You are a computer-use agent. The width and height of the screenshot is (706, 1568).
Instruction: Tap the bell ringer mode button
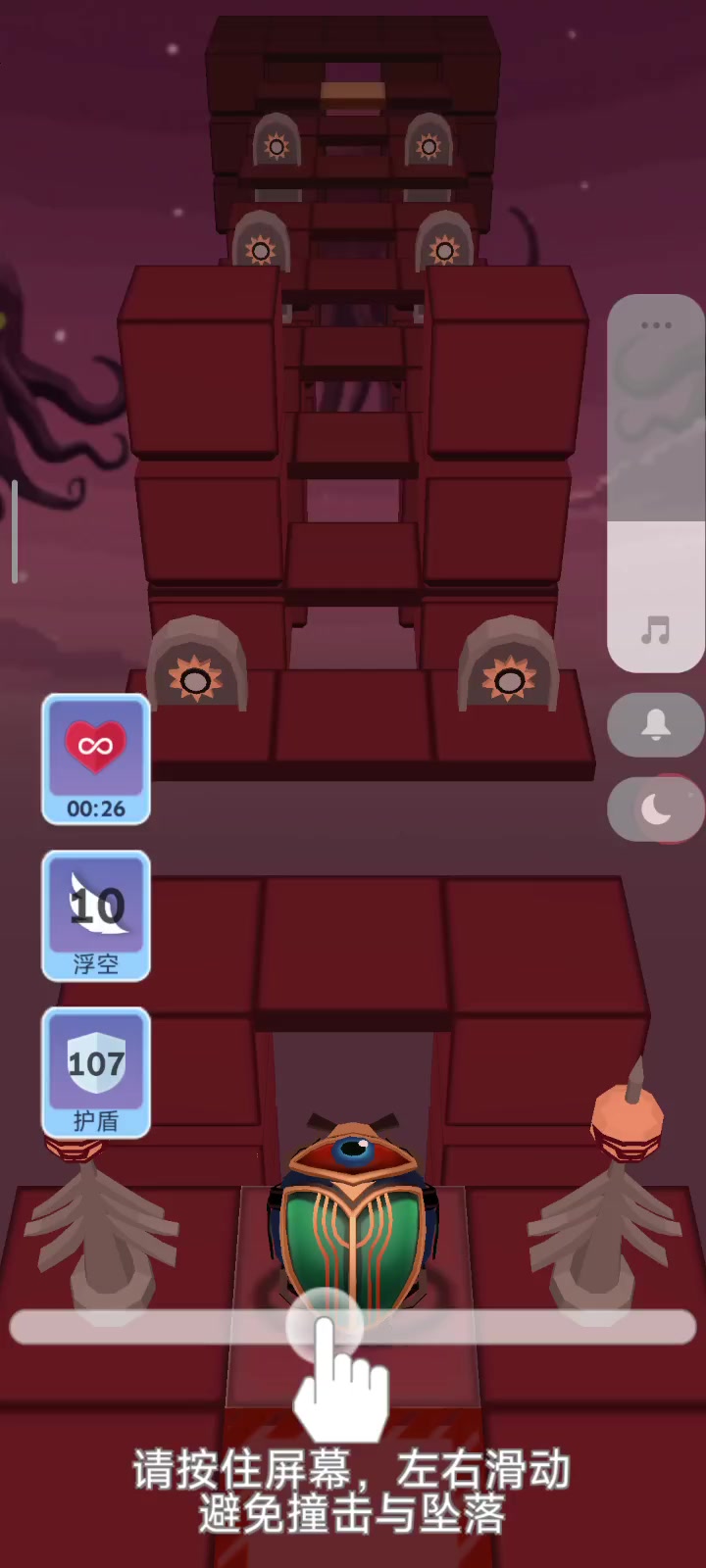(656, 725)
